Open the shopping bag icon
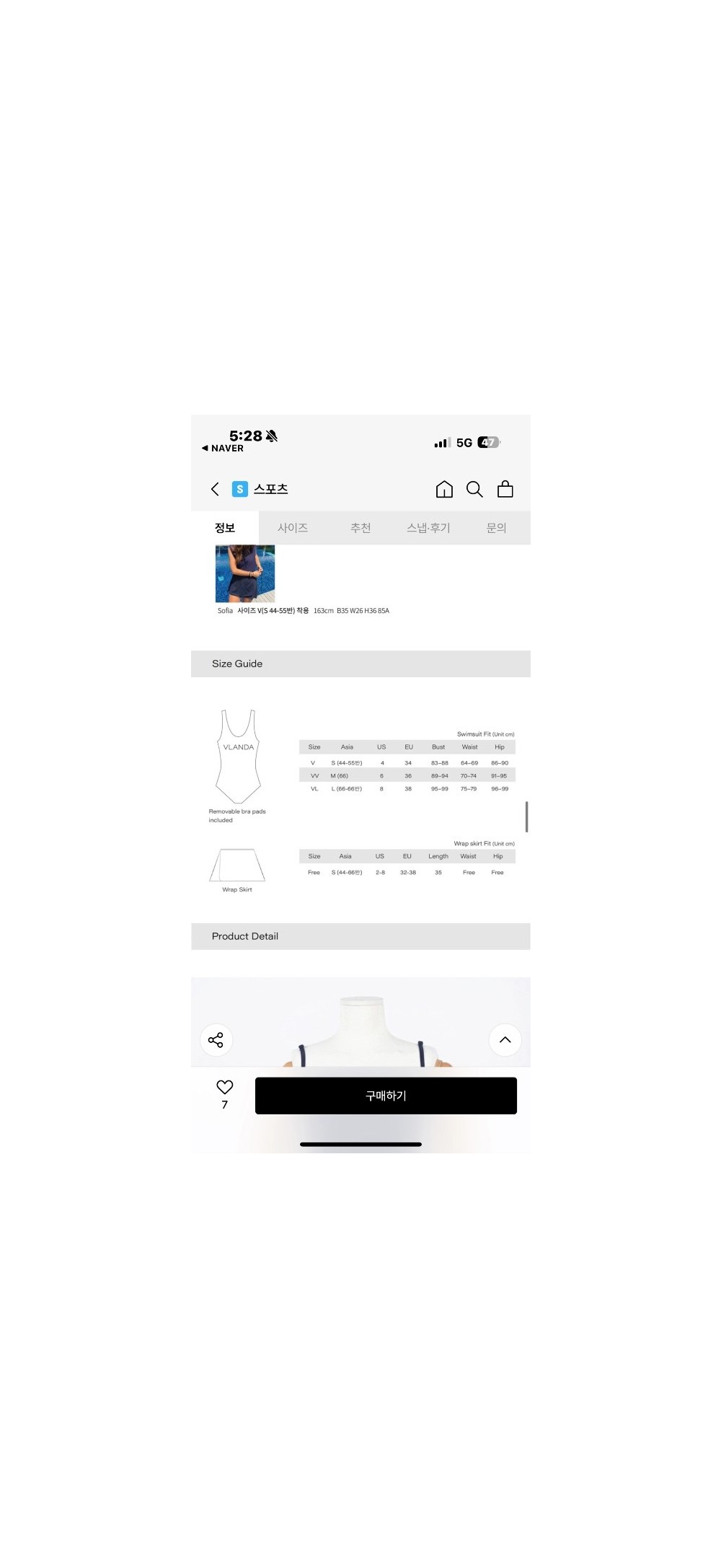Viewport: 721px width, 1568px height. 505,489
